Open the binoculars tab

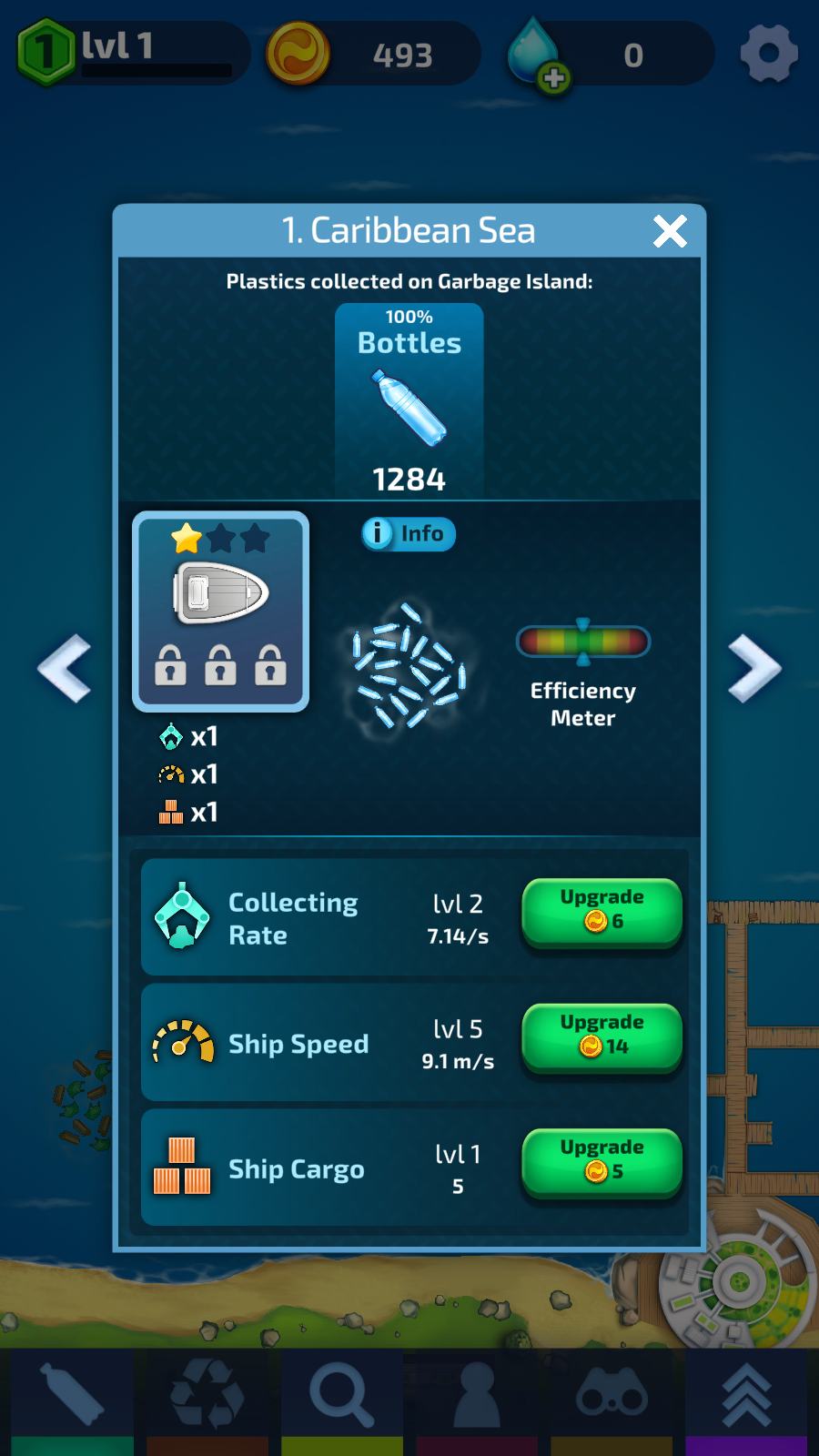[x=612, y=1397]
